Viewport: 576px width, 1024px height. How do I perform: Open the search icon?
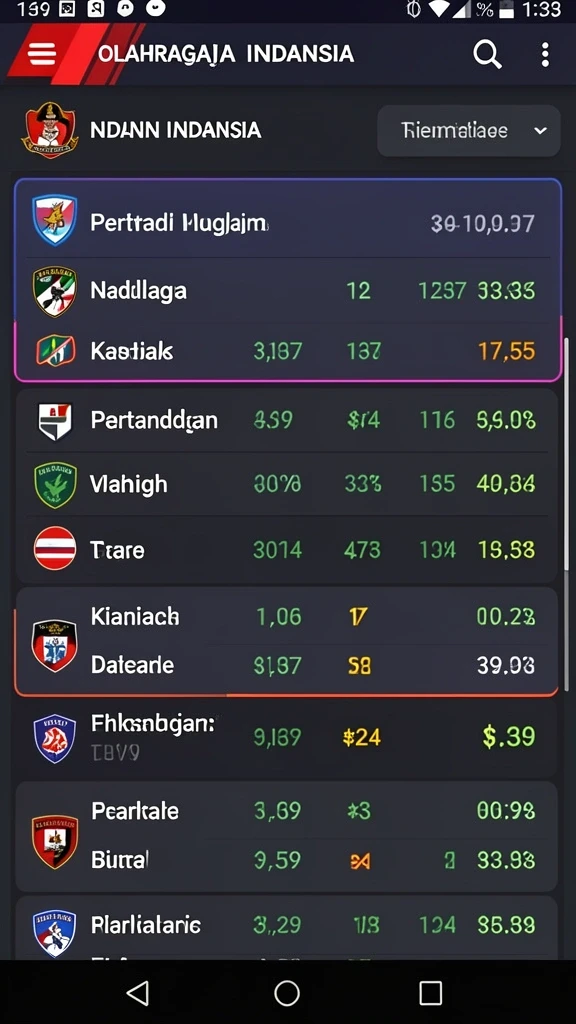coord(487,55)
